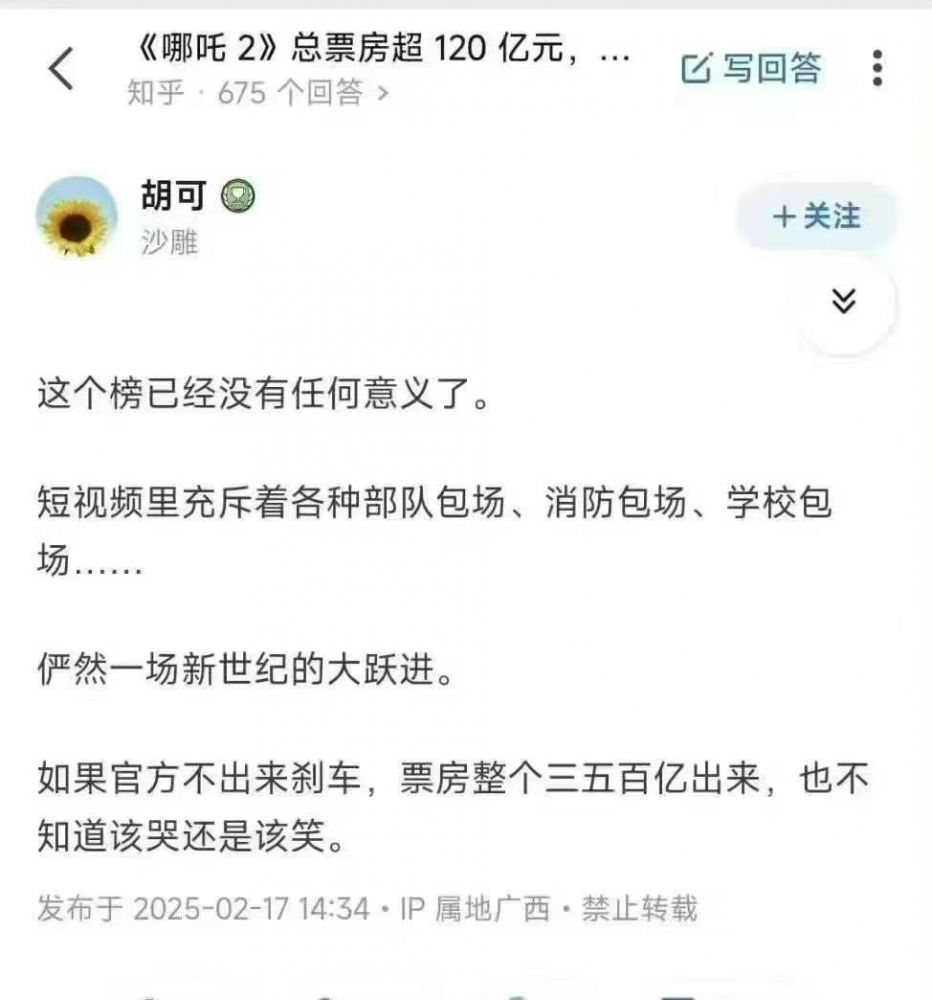Tap 写回答 to write an answer
The width and height of the screenshot is (932, 1000).
click(752, 68)
